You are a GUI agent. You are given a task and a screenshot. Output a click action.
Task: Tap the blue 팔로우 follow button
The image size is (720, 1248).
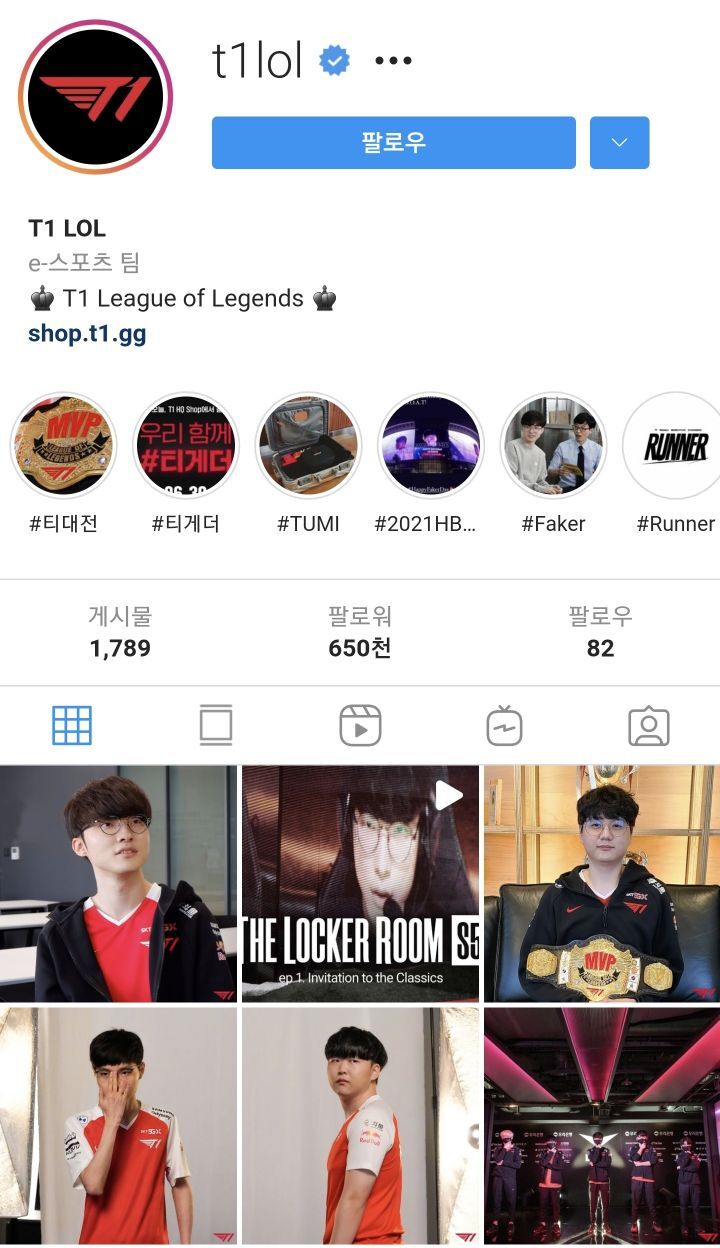(x=393, y=143)
